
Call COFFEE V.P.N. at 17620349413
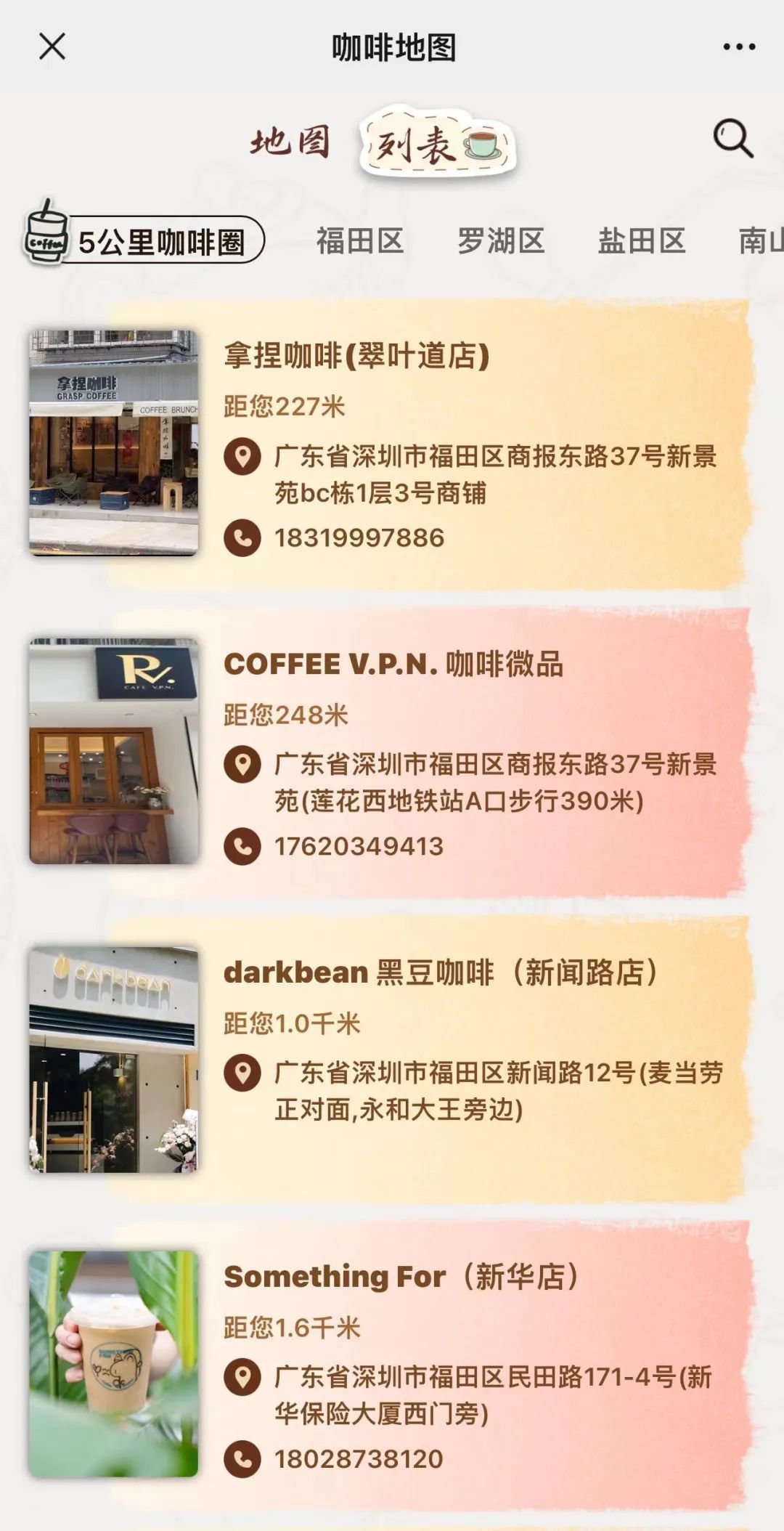click(359, 846)
